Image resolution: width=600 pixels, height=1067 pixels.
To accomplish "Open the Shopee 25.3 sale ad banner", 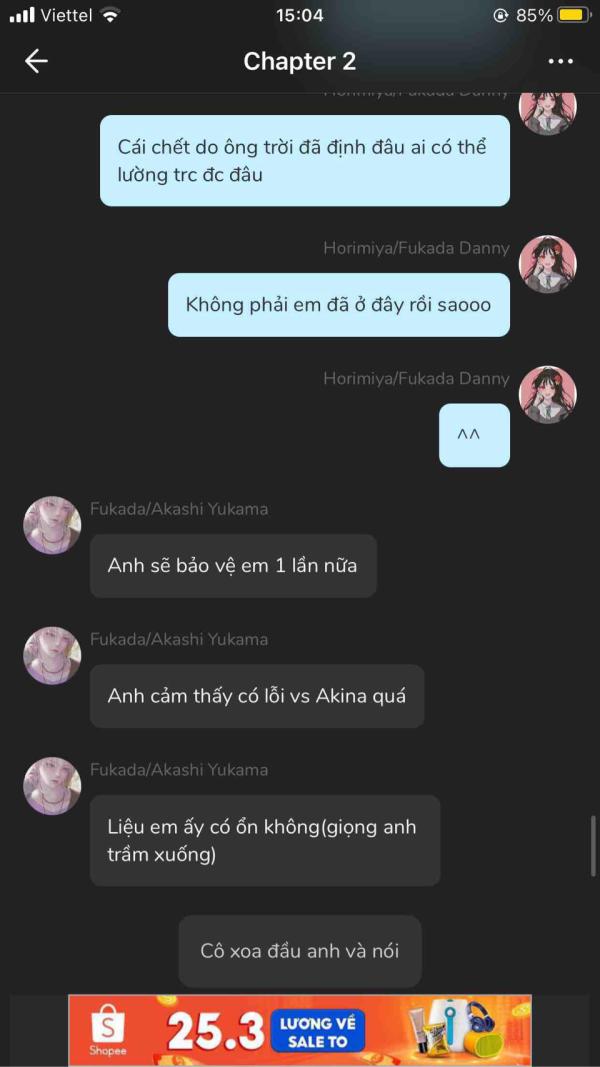I will pyautogui.click(x=300, y=1030).
